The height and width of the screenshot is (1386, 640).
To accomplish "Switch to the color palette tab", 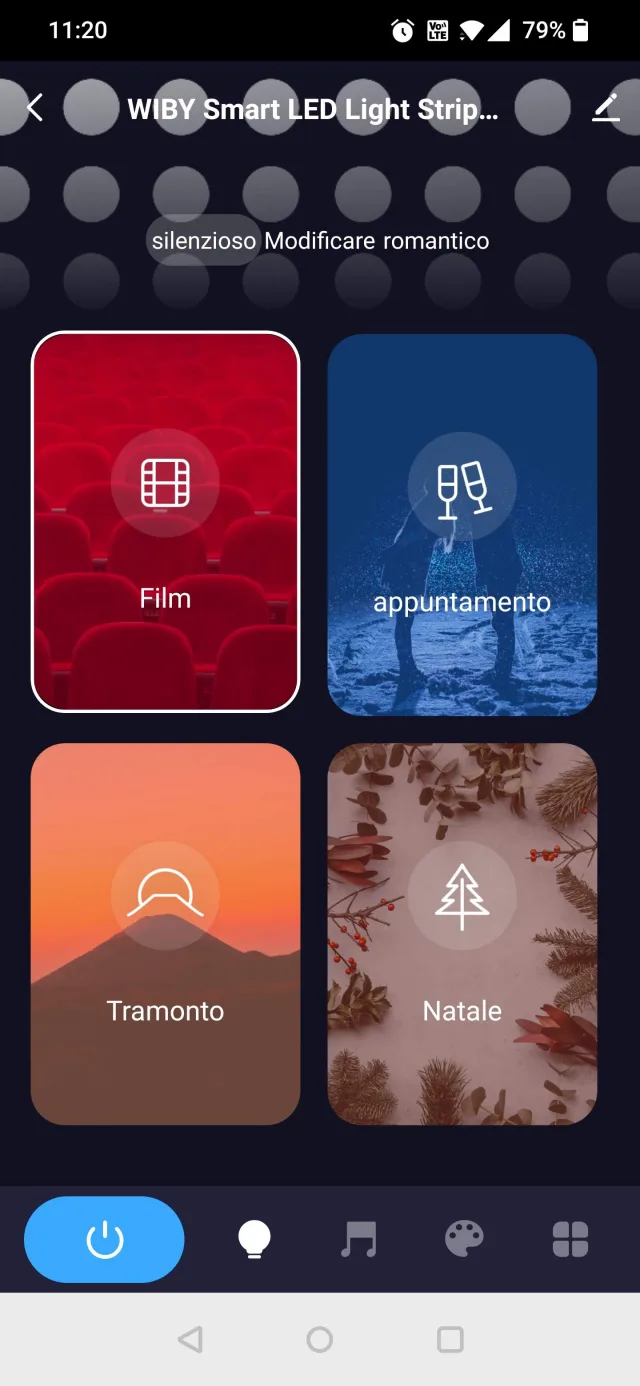I will coord(464,1240).
